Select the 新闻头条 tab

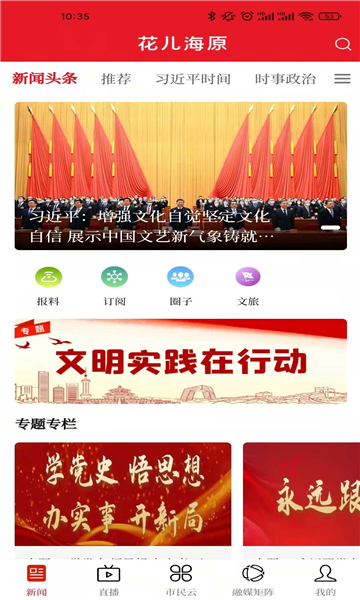pos(45,78)
